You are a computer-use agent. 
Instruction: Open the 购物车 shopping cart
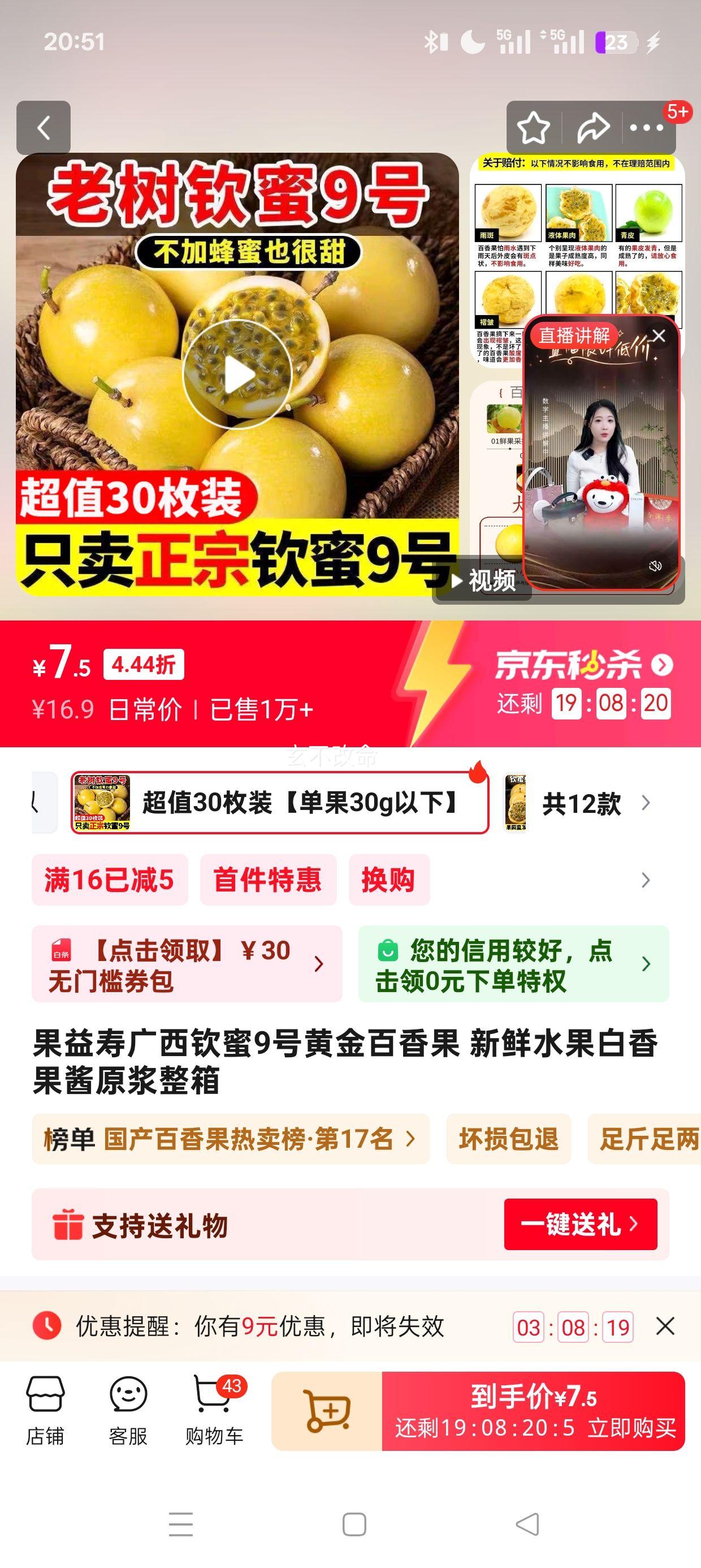(x=214, y=1409)
